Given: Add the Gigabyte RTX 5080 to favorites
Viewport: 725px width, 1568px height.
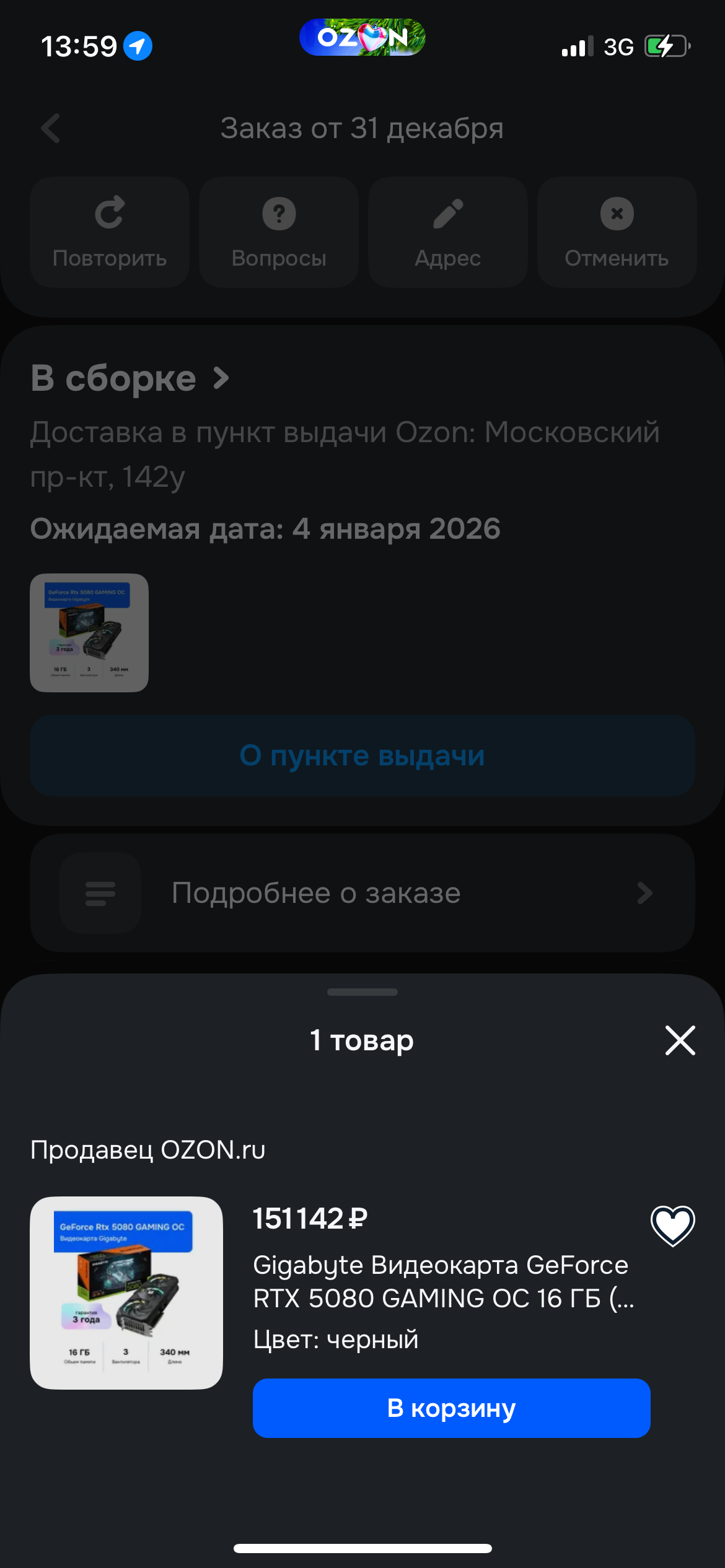Looking at the screenshot, I should pos(672,1226).
